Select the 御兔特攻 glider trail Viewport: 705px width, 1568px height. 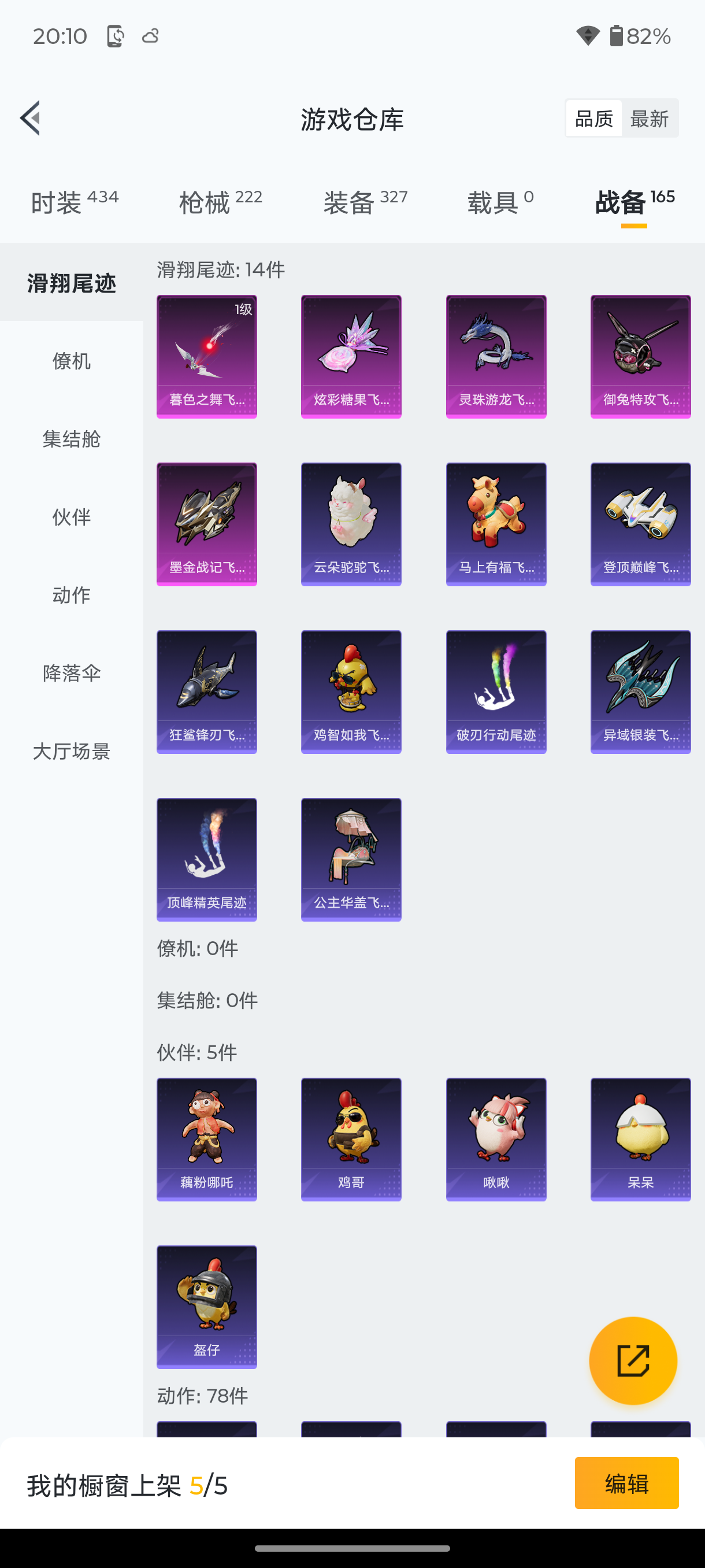pos(640,356)
